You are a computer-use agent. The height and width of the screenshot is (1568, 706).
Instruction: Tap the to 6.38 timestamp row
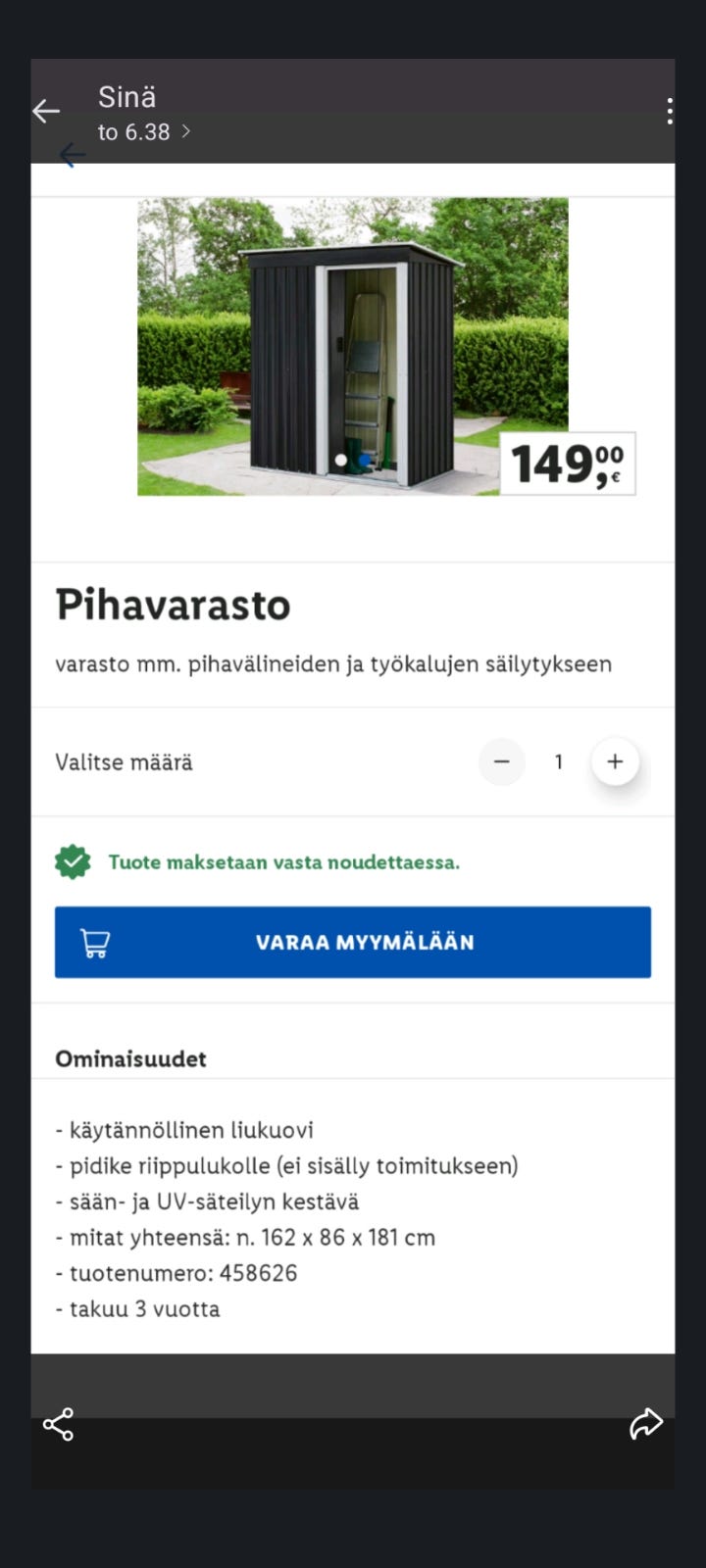(x=134, y=131)
